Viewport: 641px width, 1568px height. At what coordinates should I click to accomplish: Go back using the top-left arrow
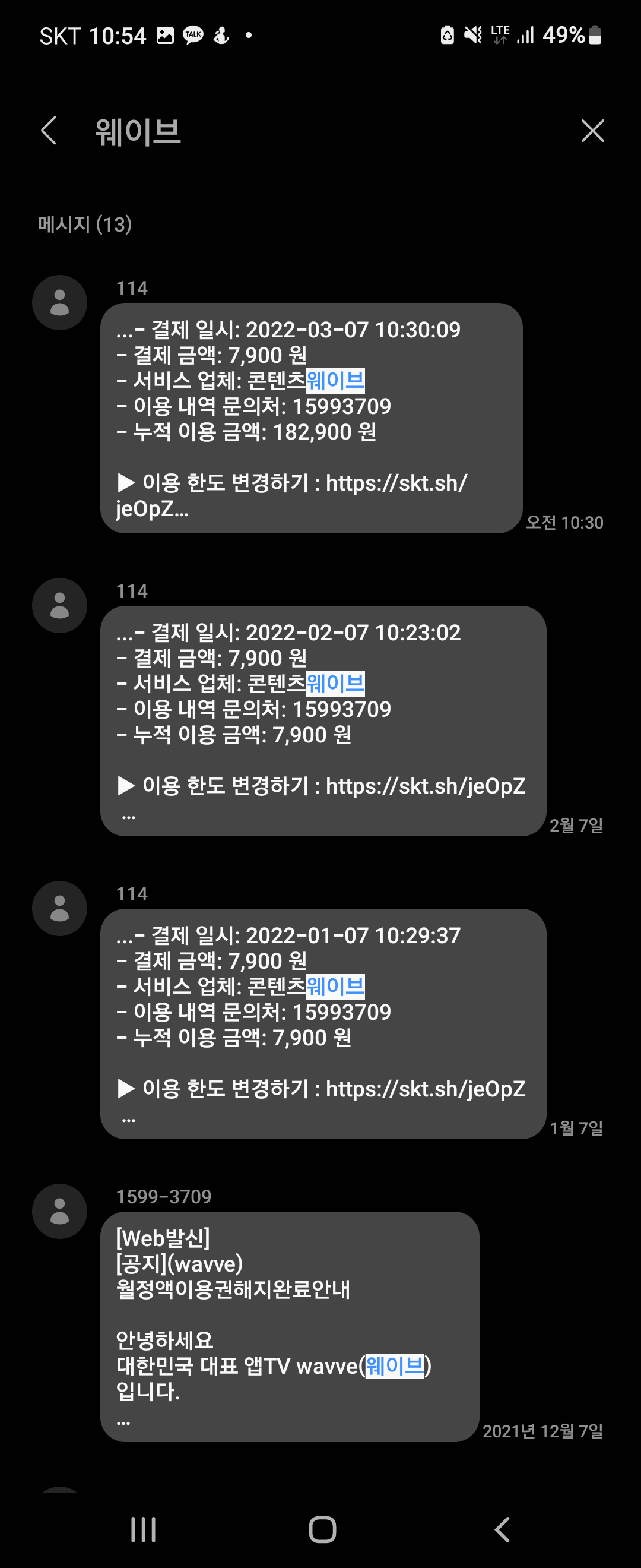pos(49,131)
